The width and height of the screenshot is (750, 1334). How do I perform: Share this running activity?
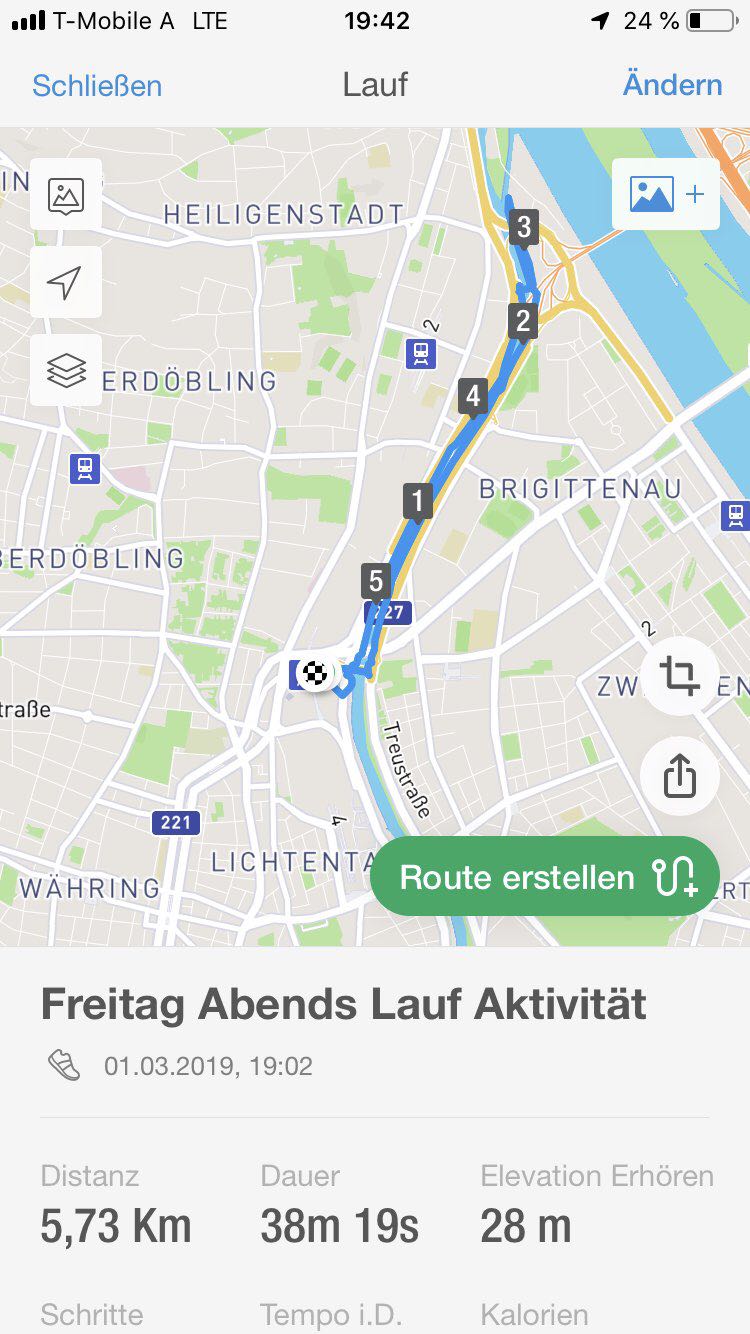click(680, 775)
